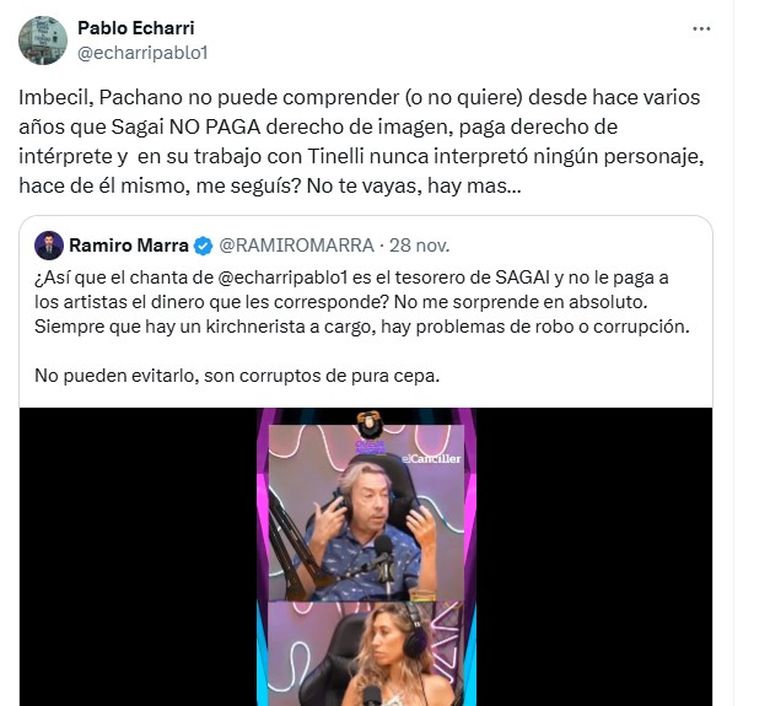Open the Pablo Echarri profile name link
The width and height of the screenshot is (770, 706).
134,28
